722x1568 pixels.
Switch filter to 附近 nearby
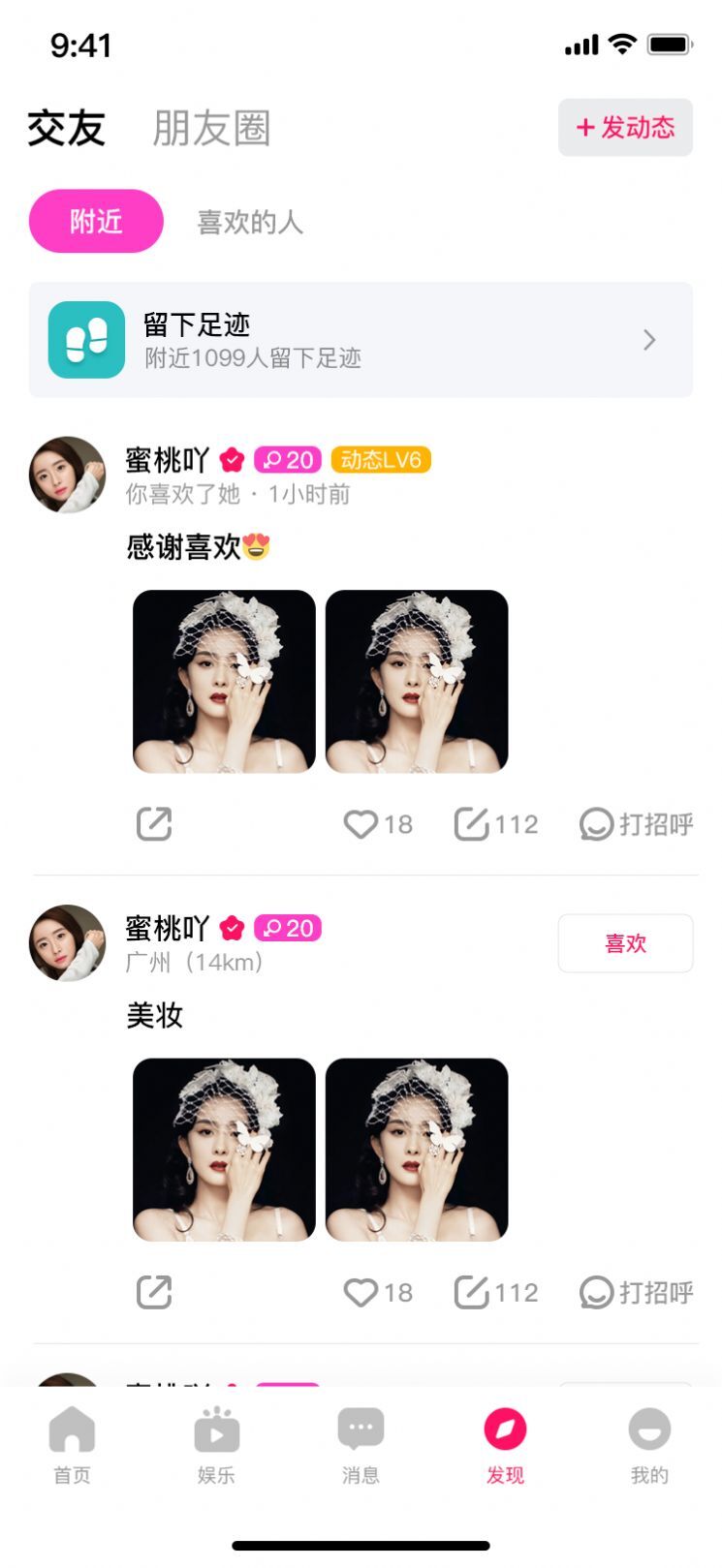(95, 221)
